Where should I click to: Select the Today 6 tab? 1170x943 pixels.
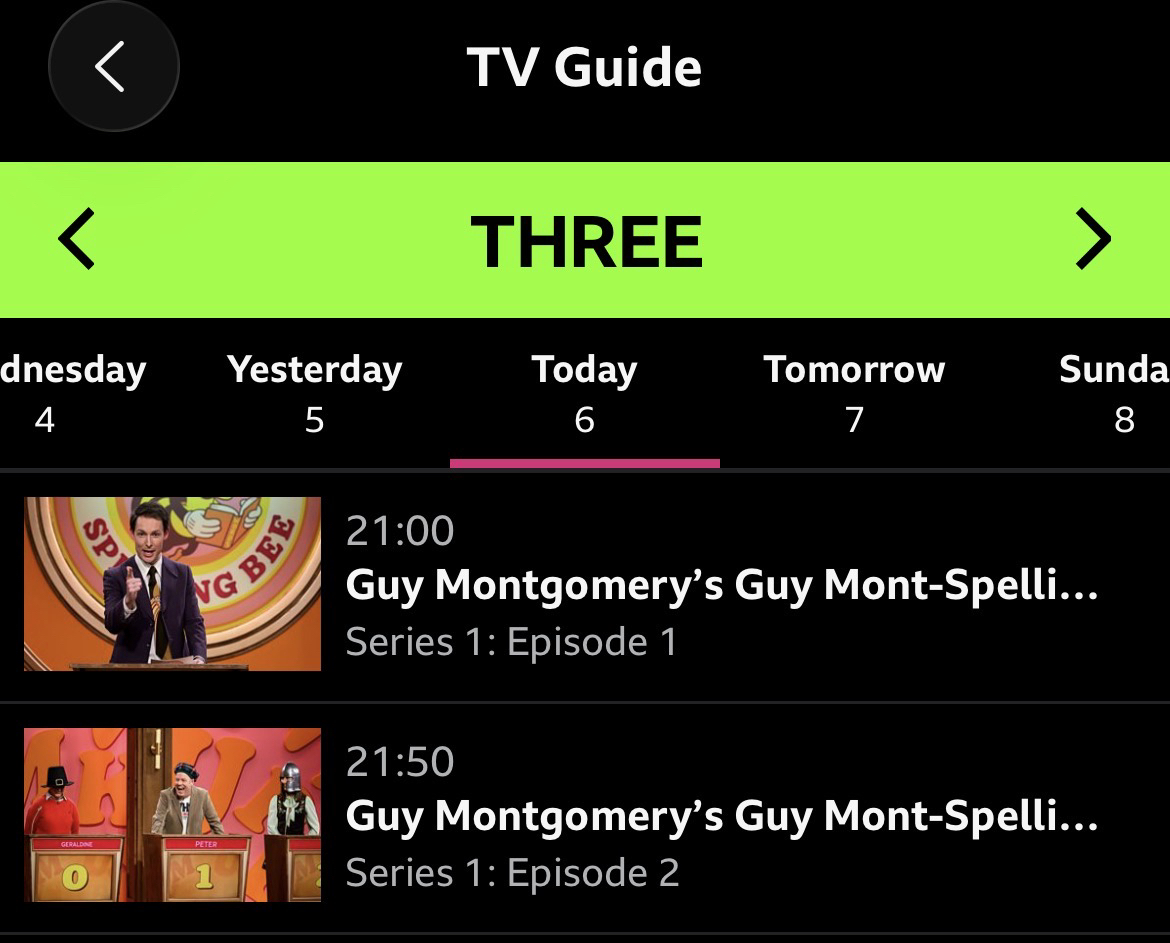click(x=584, y=392)
